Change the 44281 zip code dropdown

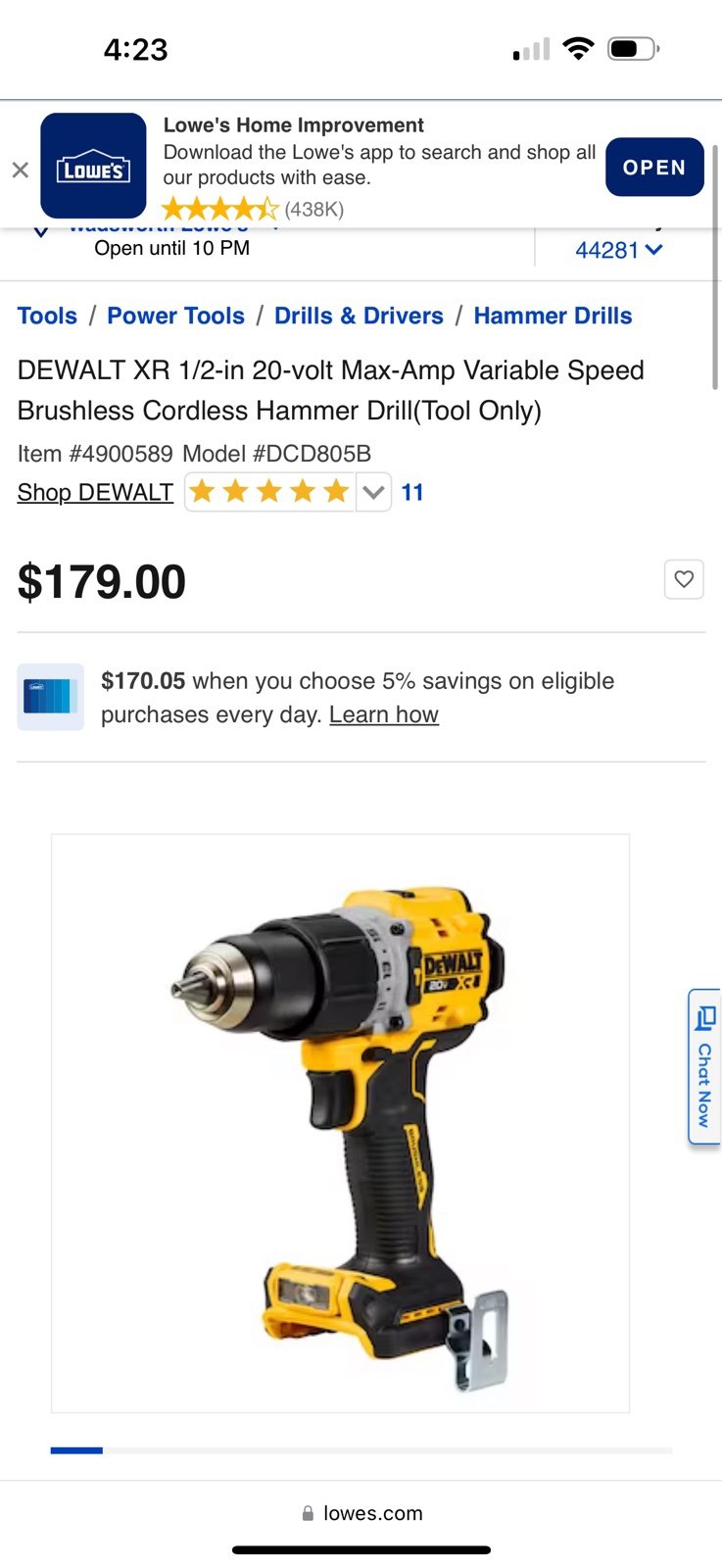coord(619,250)
